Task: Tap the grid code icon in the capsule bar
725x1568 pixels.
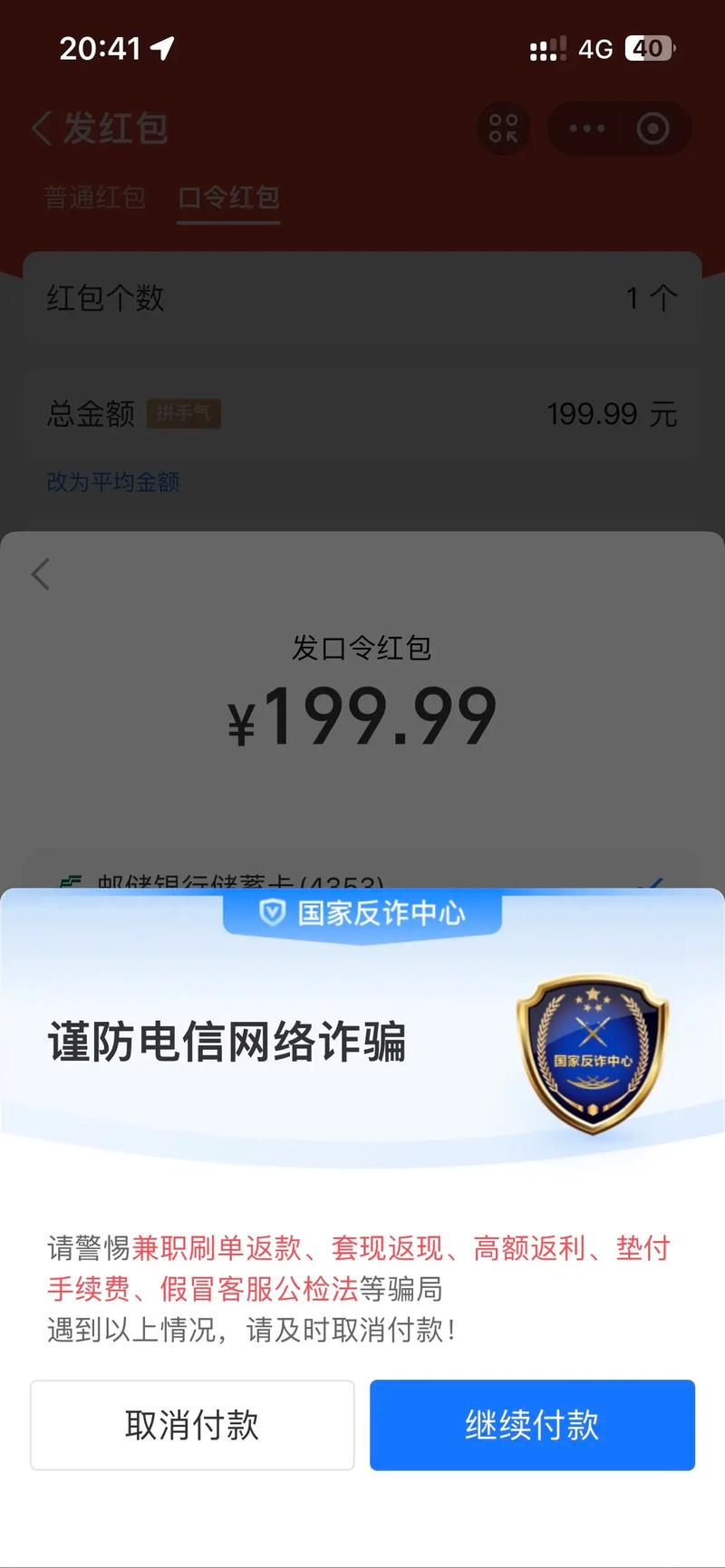Action: click(504, 129)
